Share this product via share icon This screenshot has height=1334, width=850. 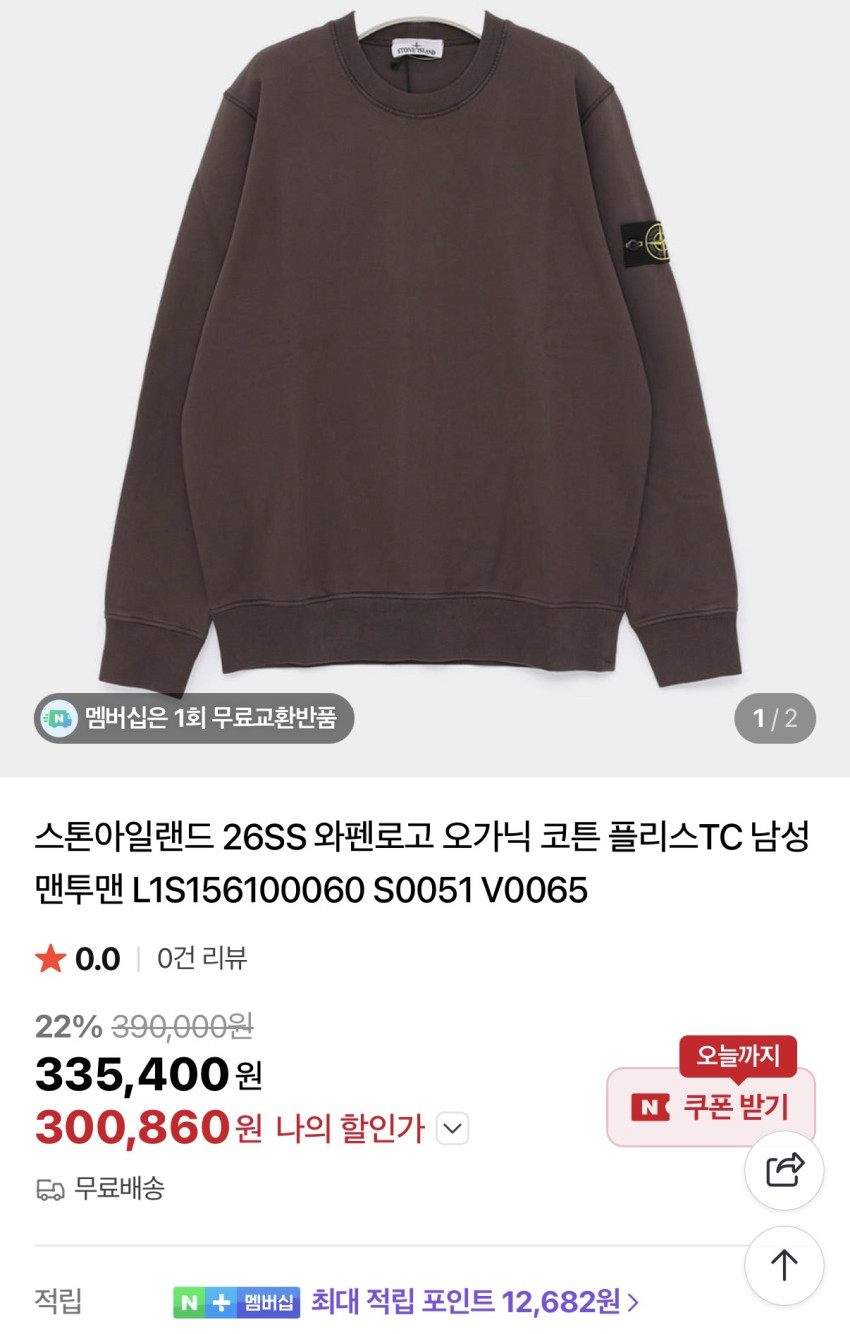(785, 1170)
